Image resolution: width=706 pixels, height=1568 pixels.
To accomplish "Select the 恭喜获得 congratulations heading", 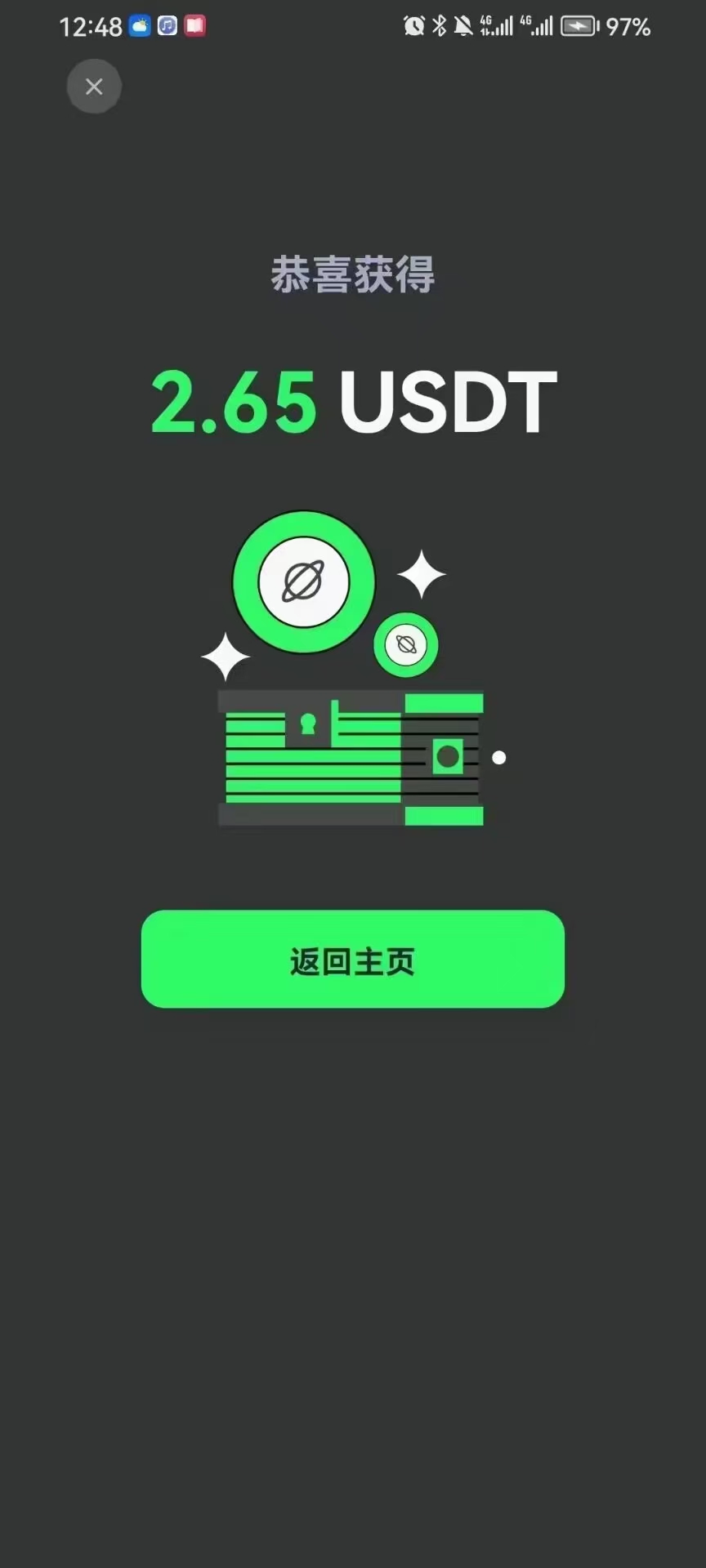I will pos(352,275).
